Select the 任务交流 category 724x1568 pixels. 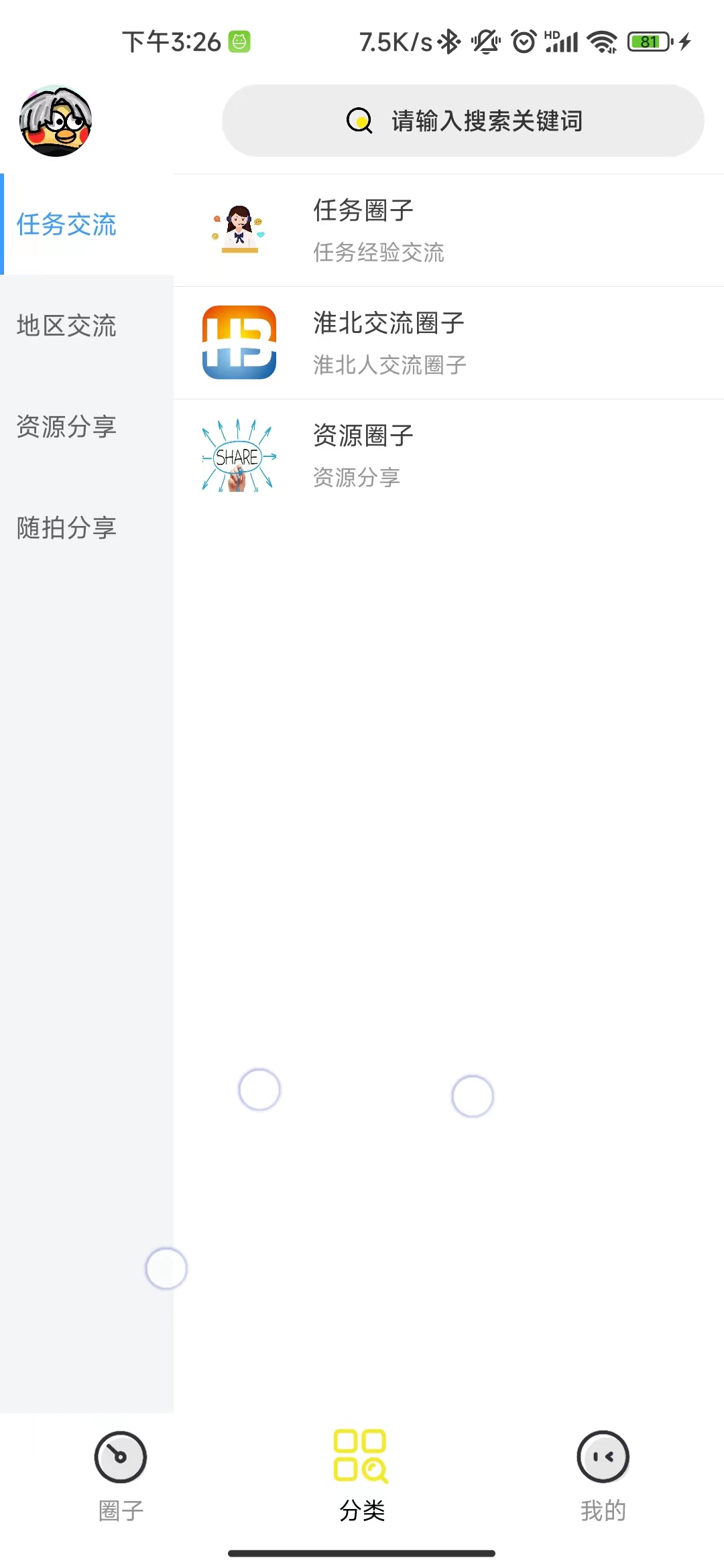pos(67,224)
